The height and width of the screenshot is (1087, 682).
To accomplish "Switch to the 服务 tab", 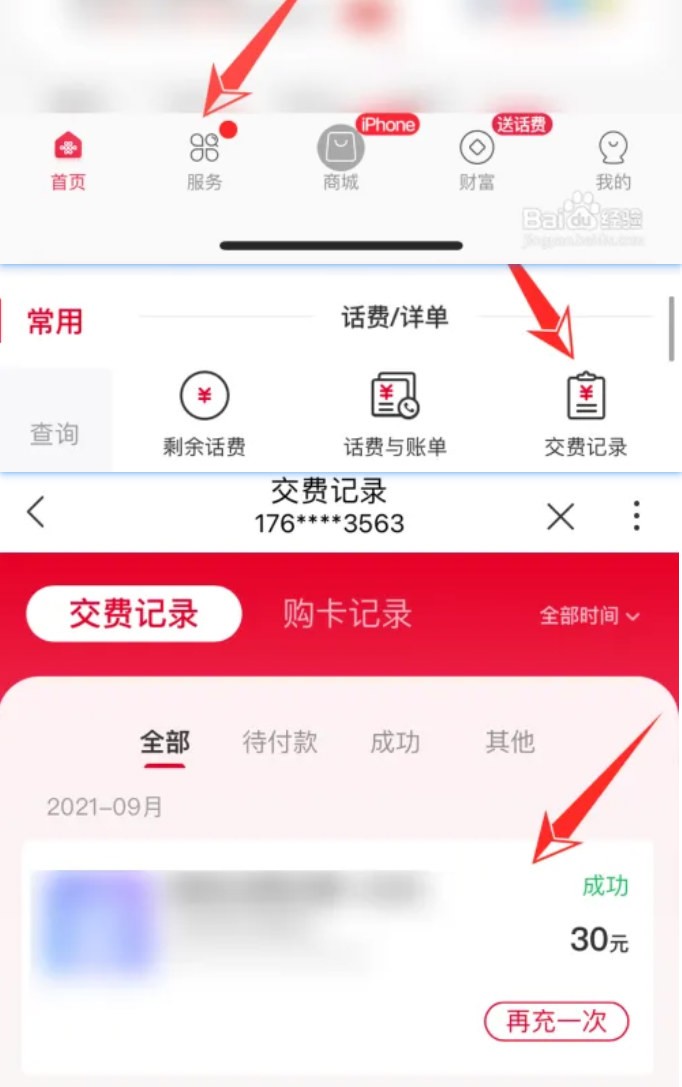I will pyautogui.click(x=204, y=160).
